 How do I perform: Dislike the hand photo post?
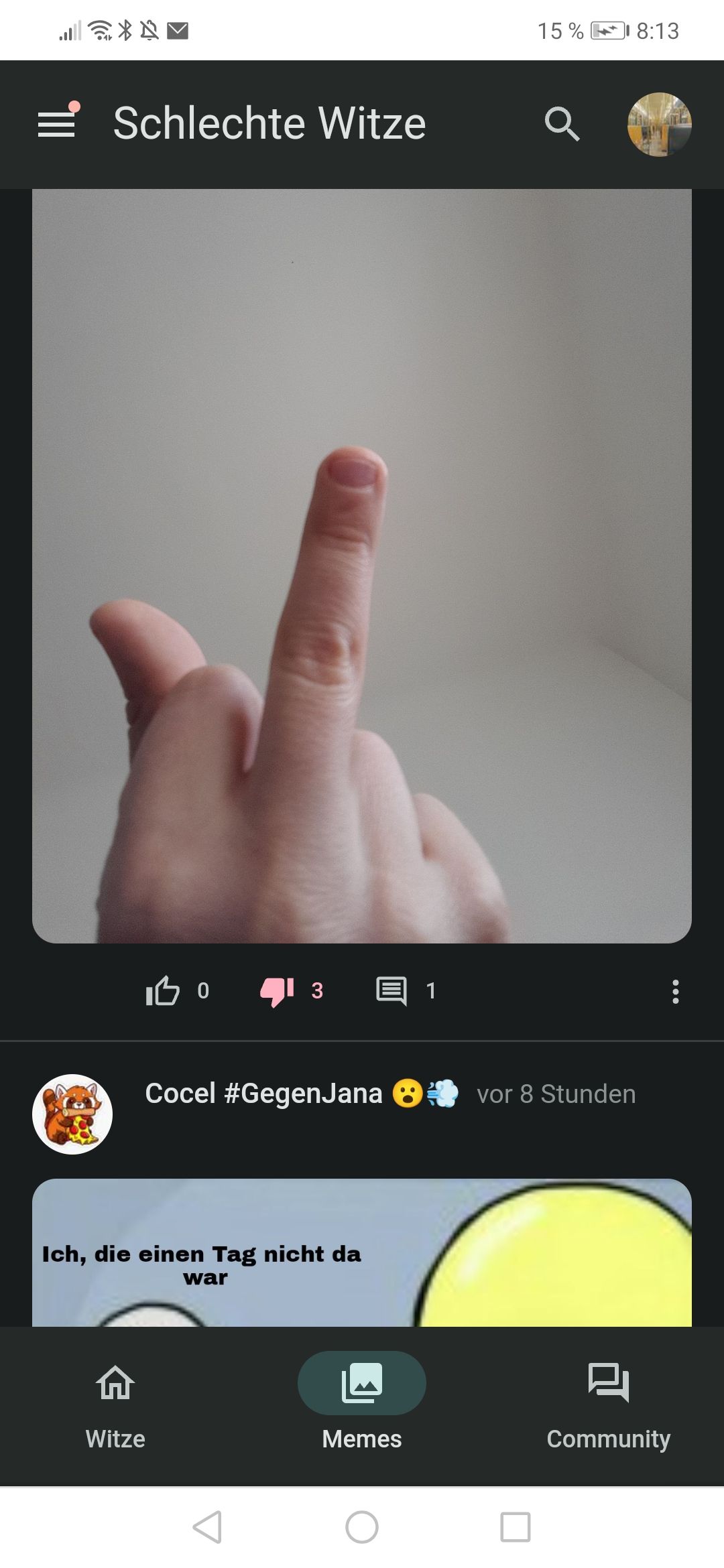click(277, 991)
